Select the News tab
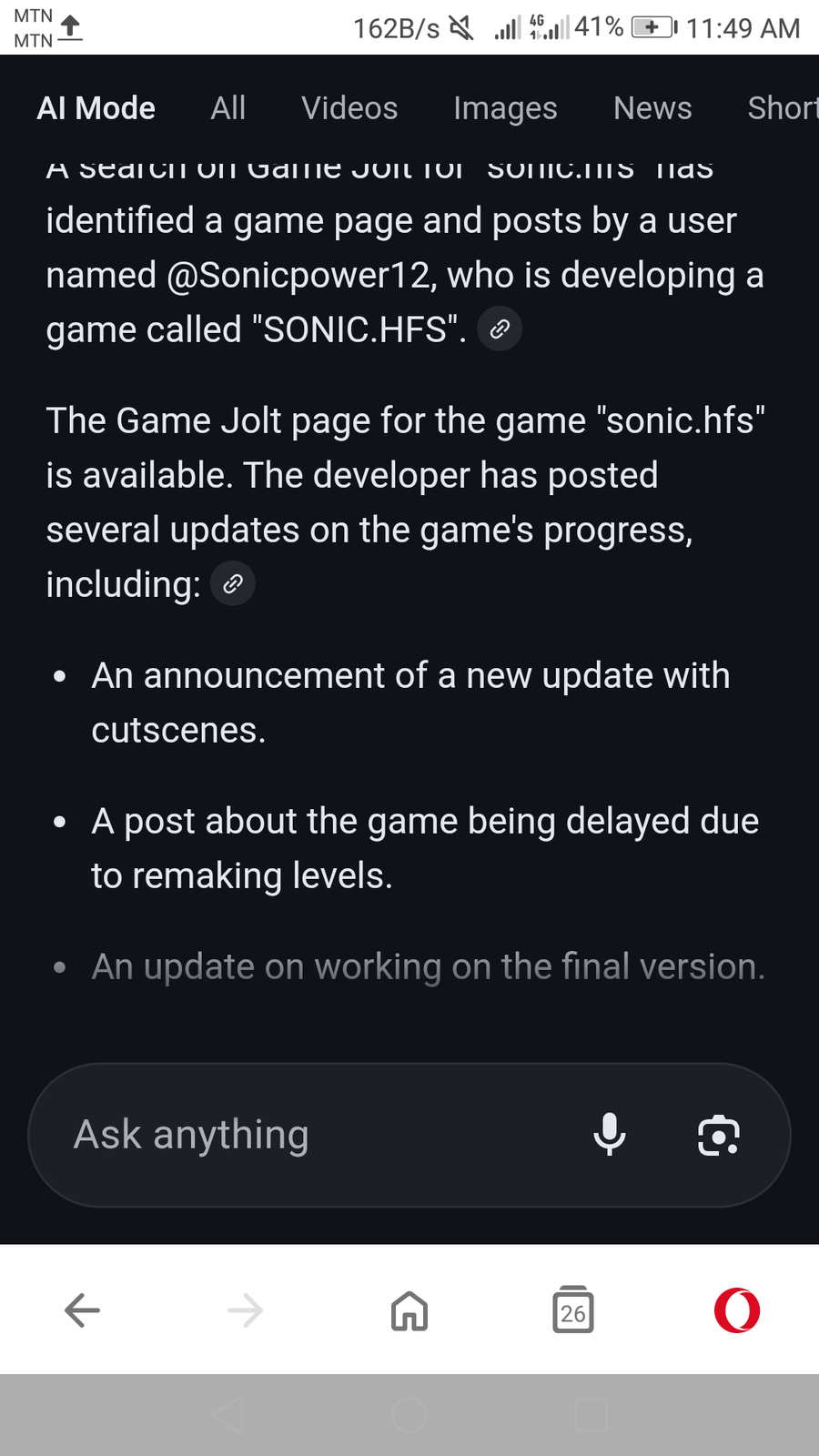Image resolution: width=819 pixels, height=1456 pixels. [652, 108]
